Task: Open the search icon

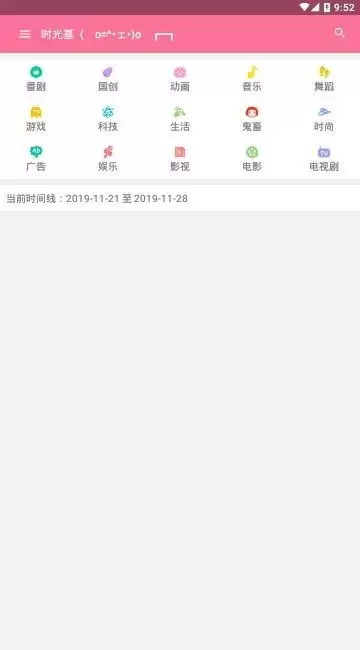Action: click(x=340, y=33)
